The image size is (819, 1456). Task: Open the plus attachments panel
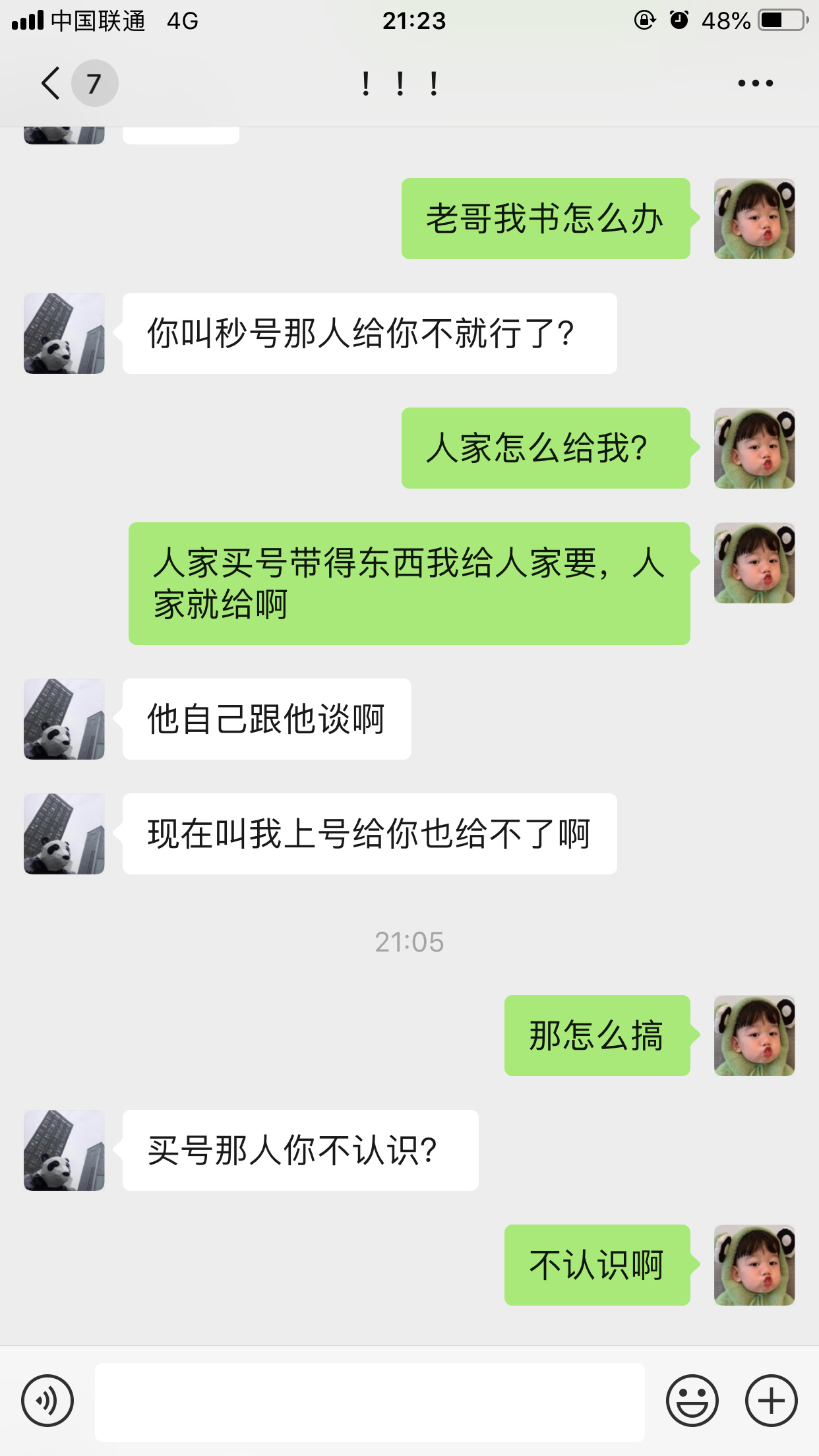click(771, 1401)
